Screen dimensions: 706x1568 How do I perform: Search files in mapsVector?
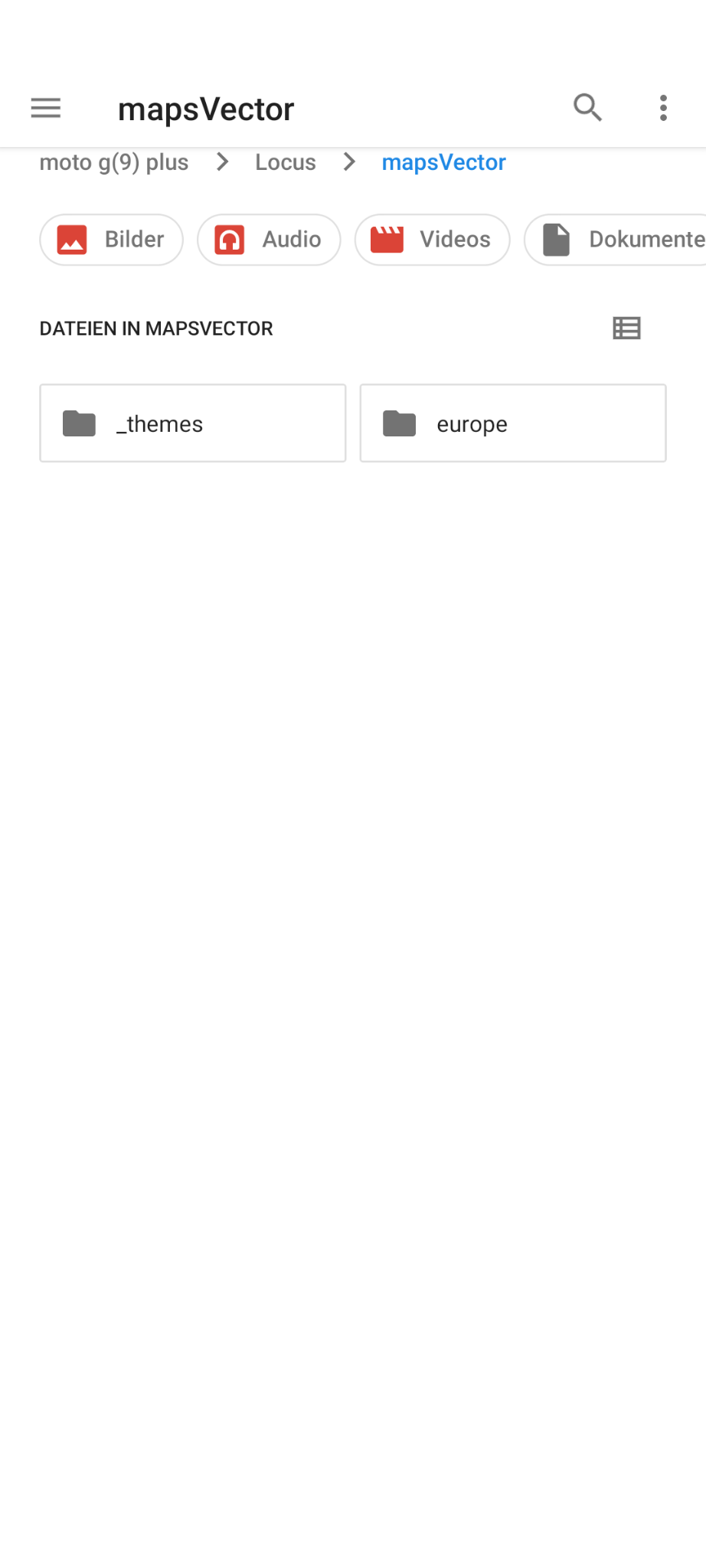click(587, 108)
